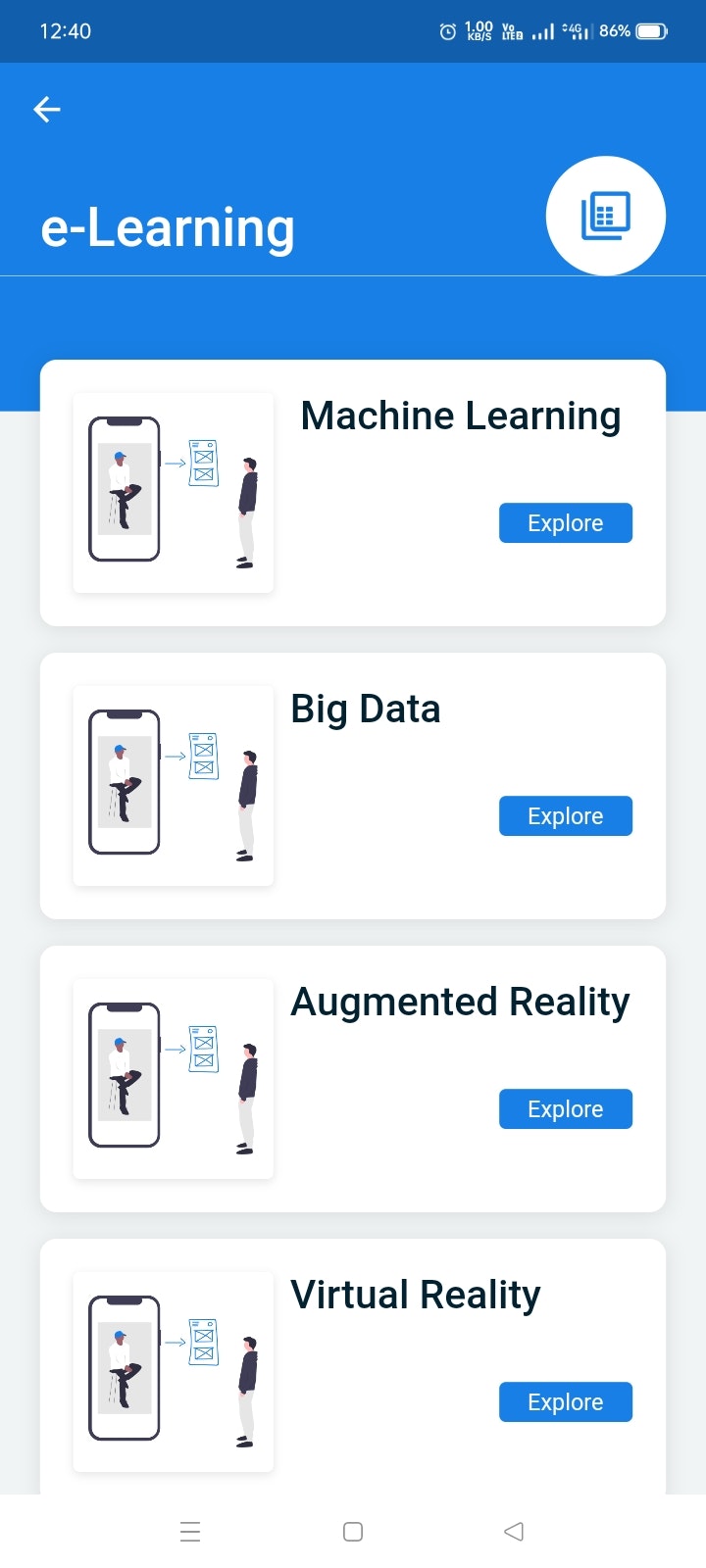Image resolution: width=706 pixels, height=1568 pixels.
Task: Tap the Augmented Reality card thumbnail
Action: pos(173,1078)
